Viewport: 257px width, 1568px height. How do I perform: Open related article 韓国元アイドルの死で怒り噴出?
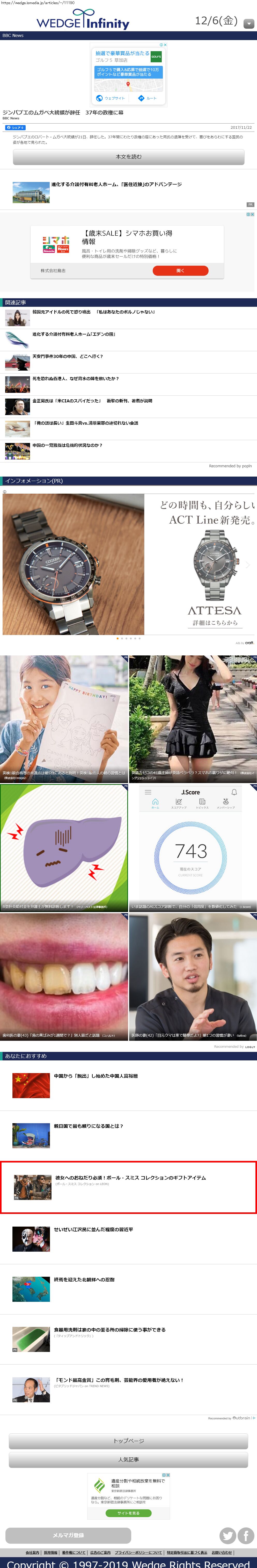pyautogui.click(x=93, y=312)
